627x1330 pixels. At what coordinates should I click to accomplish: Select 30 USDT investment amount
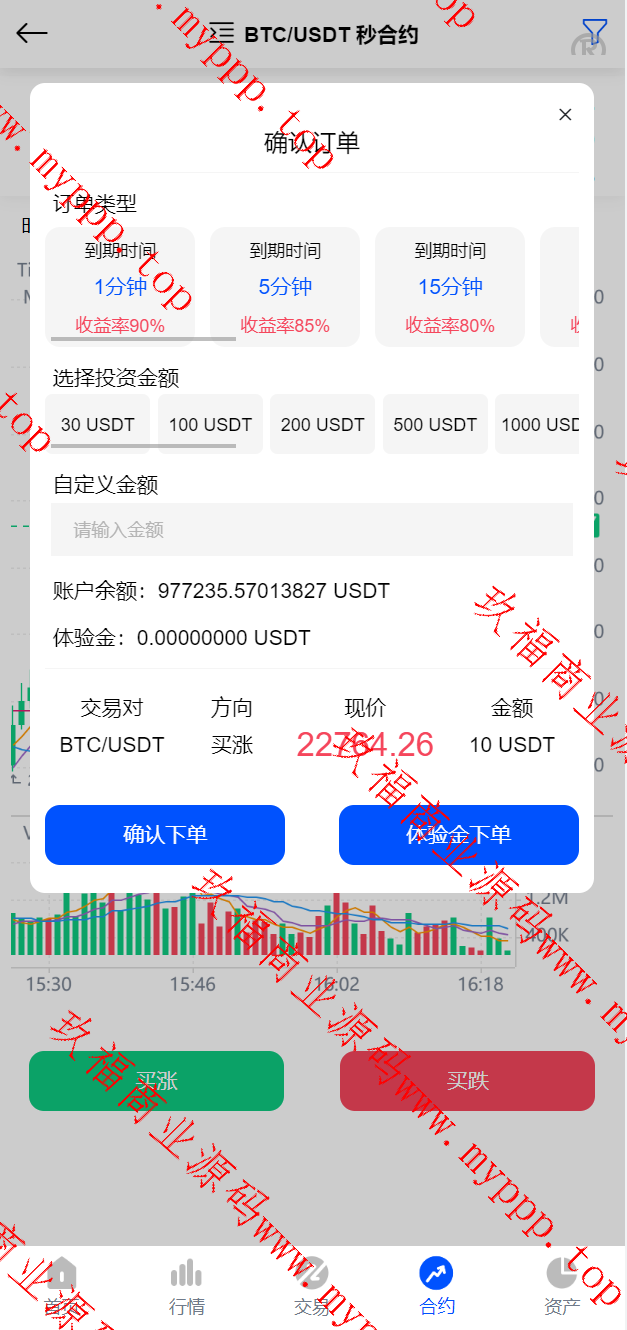tap(97, 424)
